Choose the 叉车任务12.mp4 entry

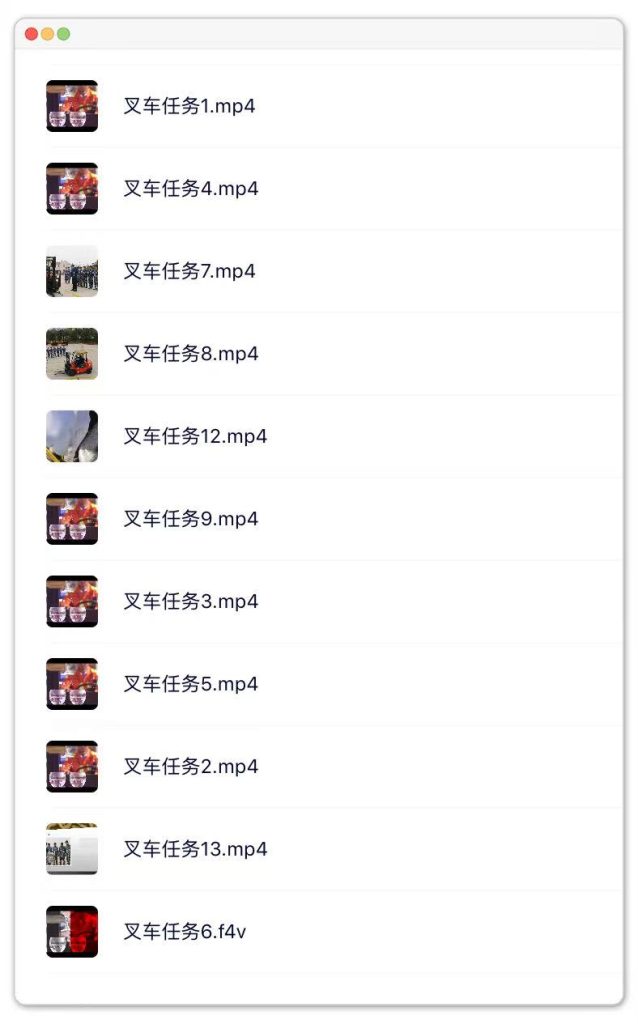(x=195, y=436)
